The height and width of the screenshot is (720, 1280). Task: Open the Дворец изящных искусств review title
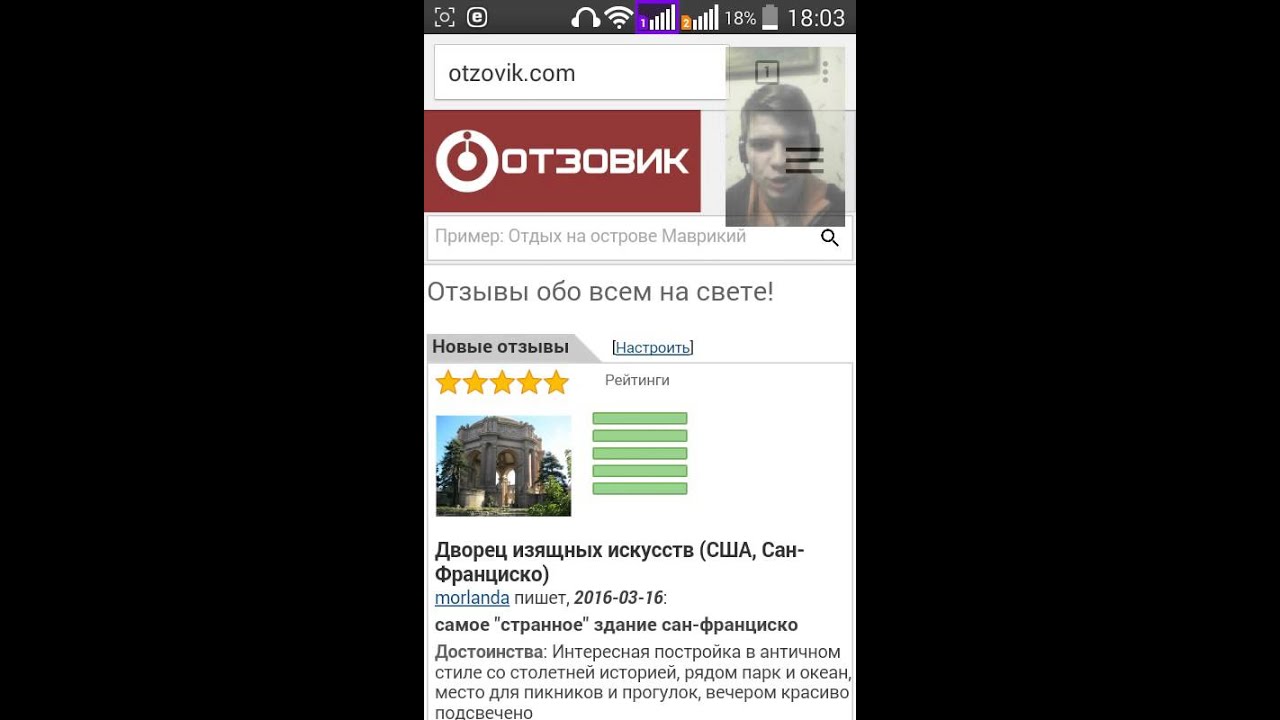click(619, 562)
